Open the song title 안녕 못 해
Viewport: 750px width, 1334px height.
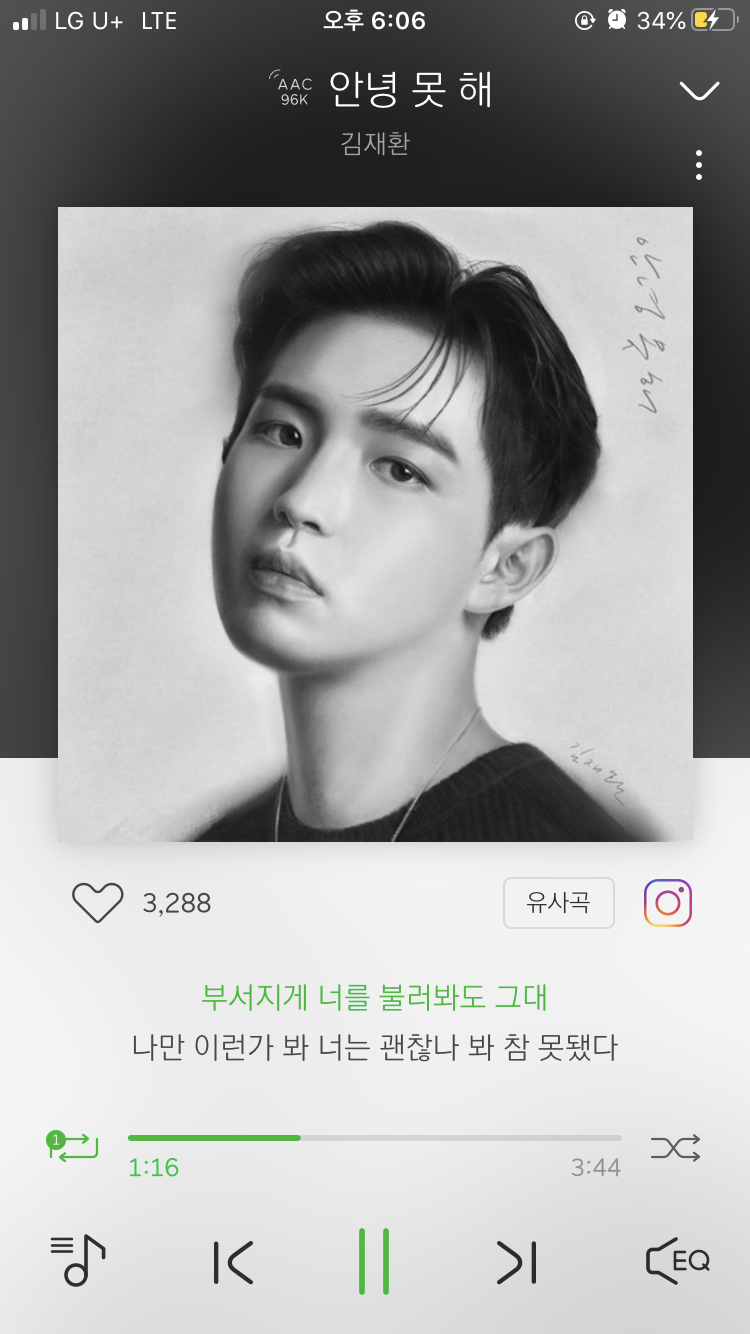[x=410, y=88]
